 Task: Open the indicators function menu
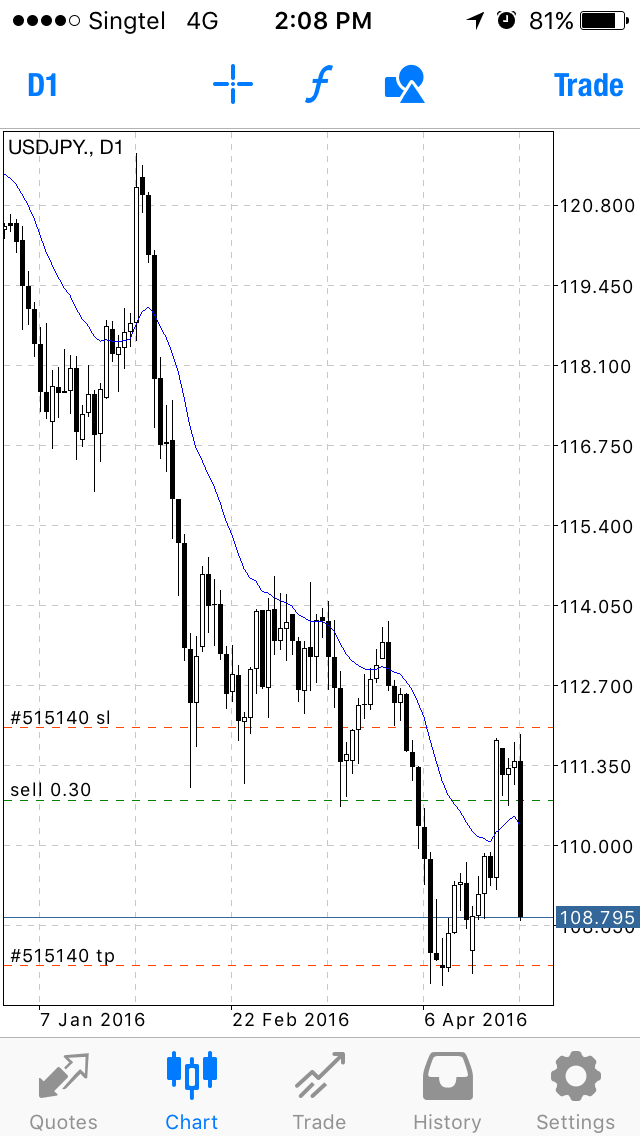click(317, 85)
